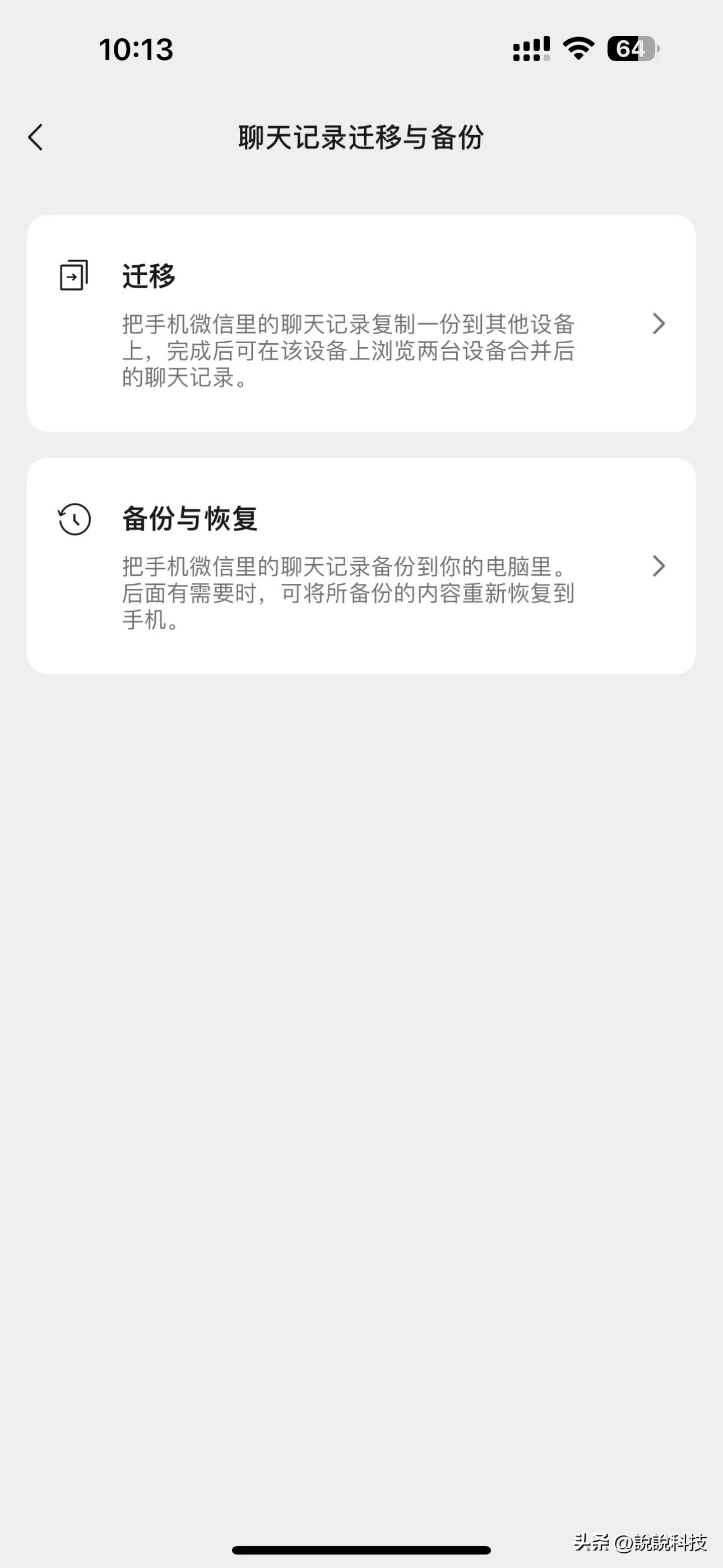Screen dimensions: 723x1568
Task: Select the 聊天记录迁移与备份 title
Action: pos(361,137)
